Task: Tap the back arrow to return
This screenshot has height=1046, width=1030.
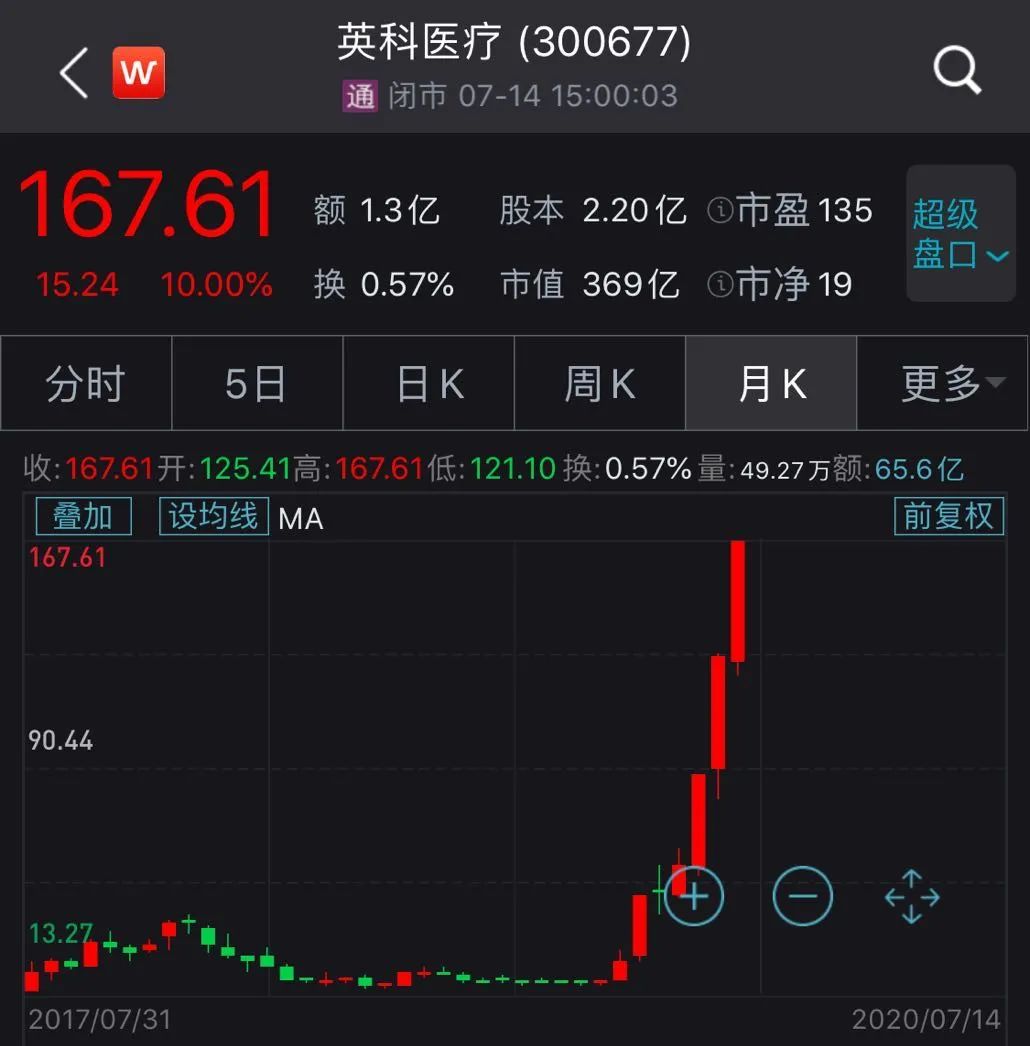Action: [x=71, y=70]
